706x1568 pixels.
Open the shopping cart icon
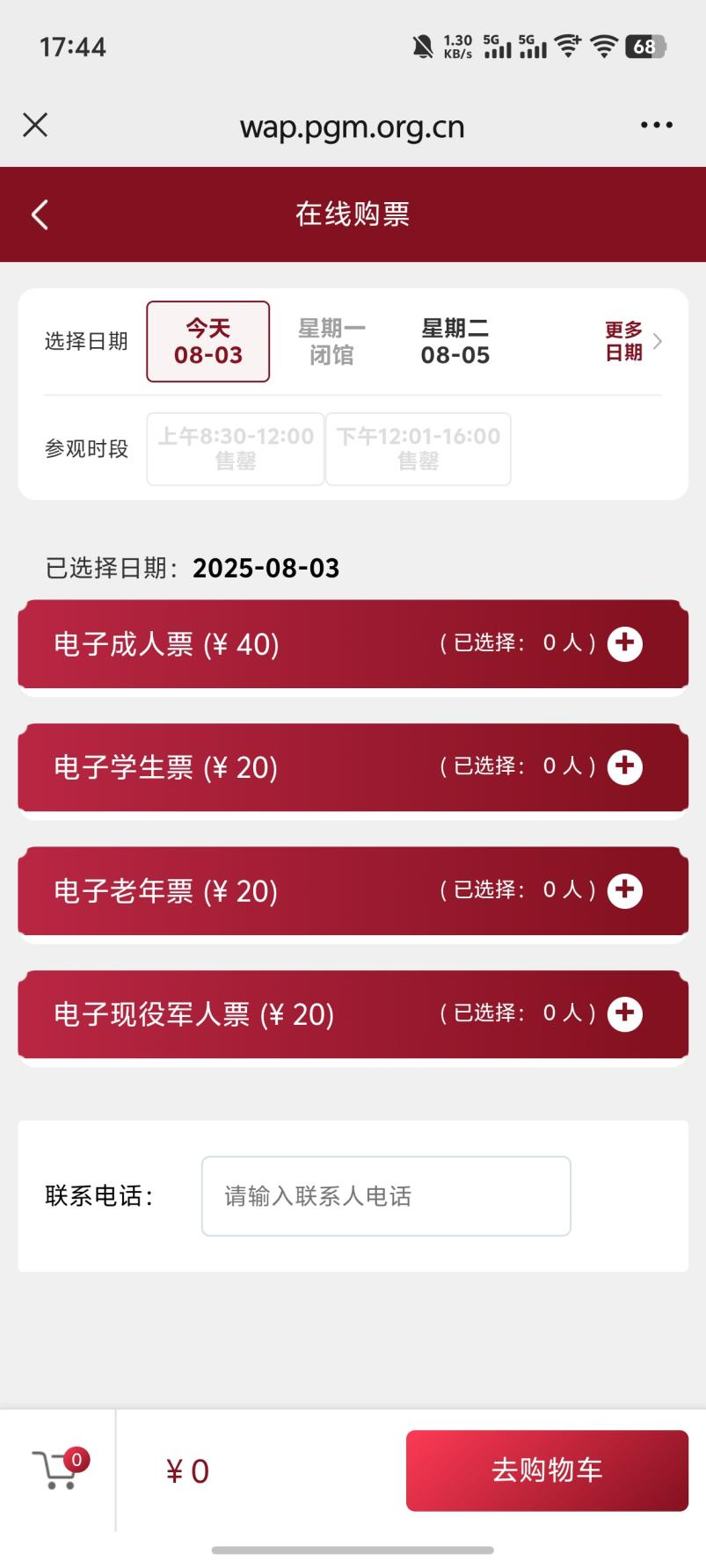[58, 1470]
